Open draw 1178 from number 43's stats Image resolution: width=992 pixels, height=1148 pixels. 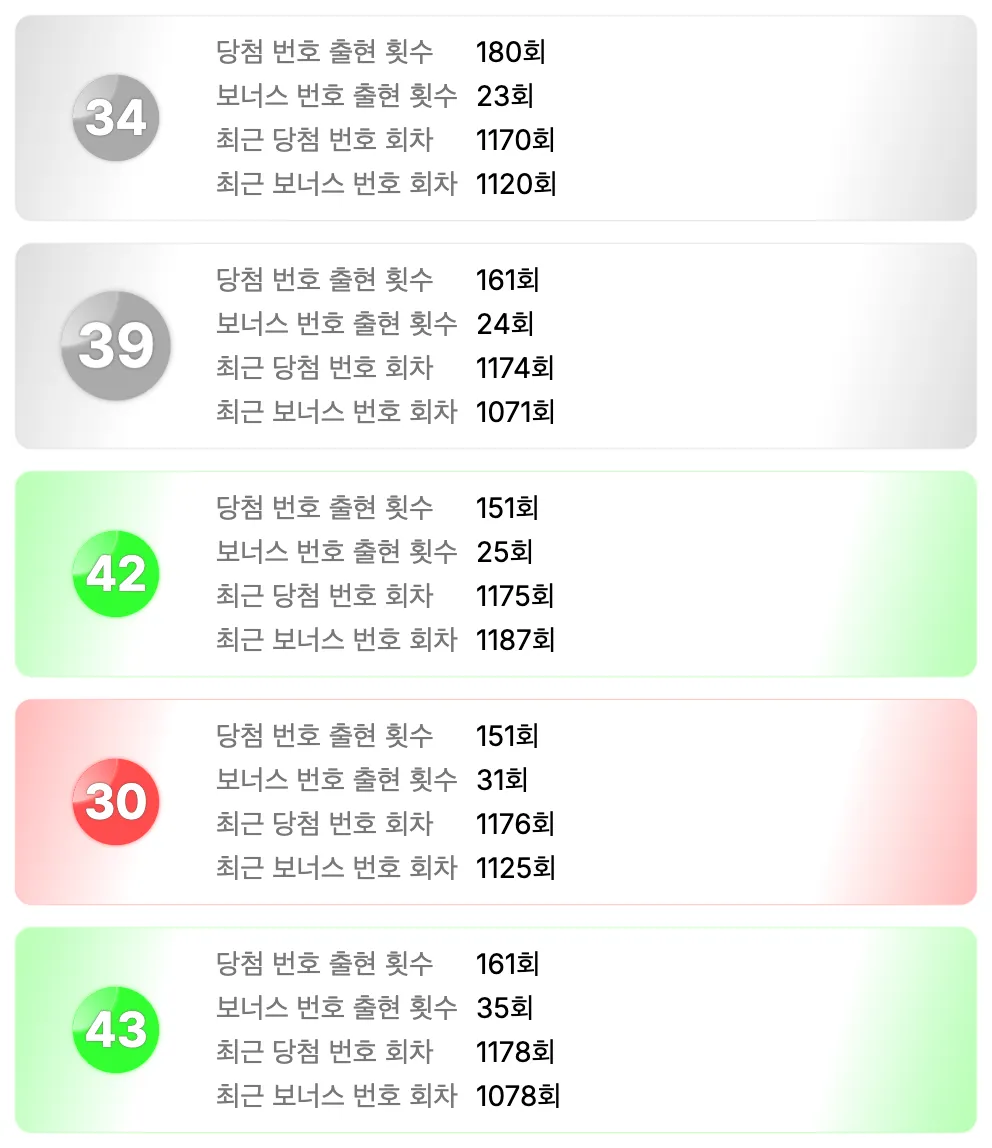(516, 1052)
